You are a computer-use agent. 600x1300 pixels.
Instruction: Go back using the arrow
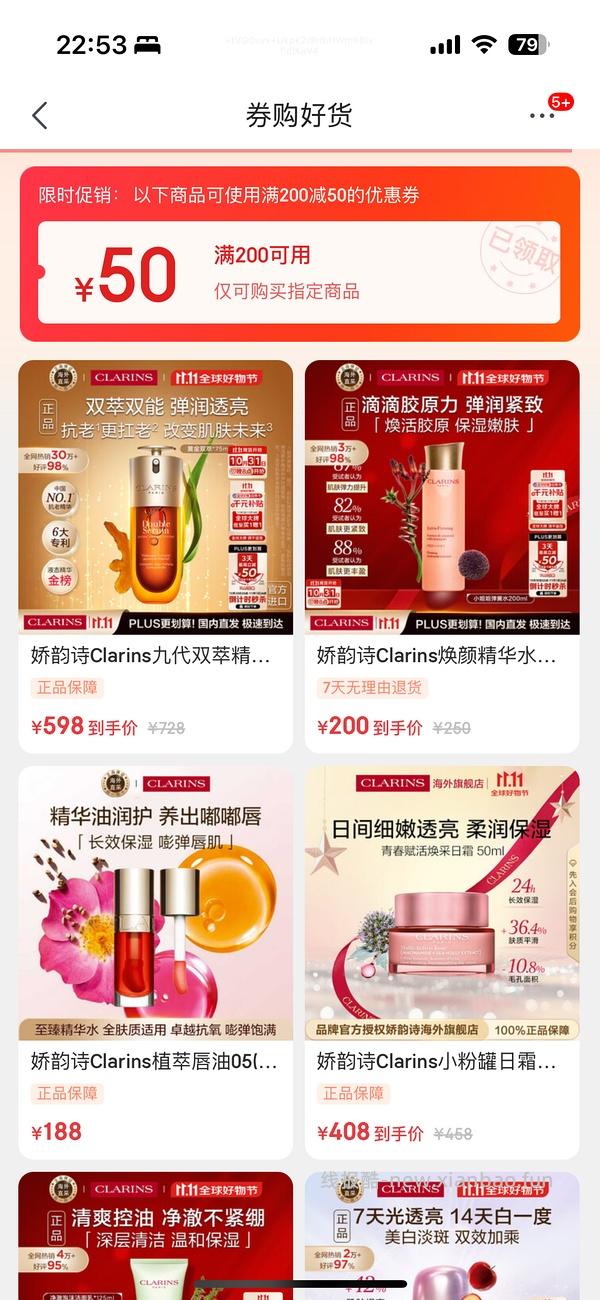tap(40, 116)
